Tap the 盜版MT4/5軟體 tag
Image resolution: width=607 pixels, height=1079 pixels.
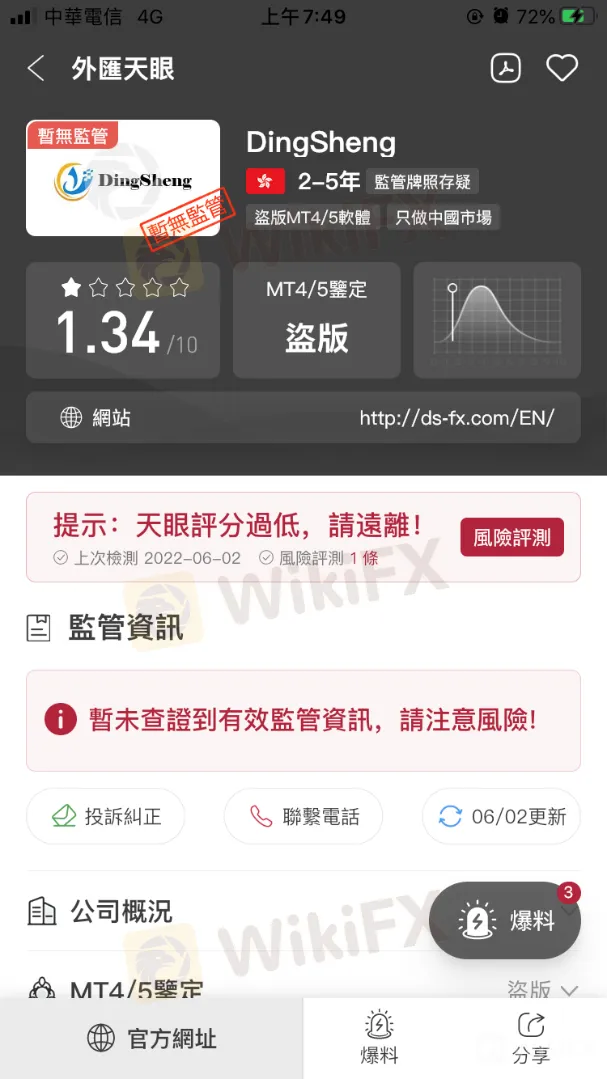point(312,217)
